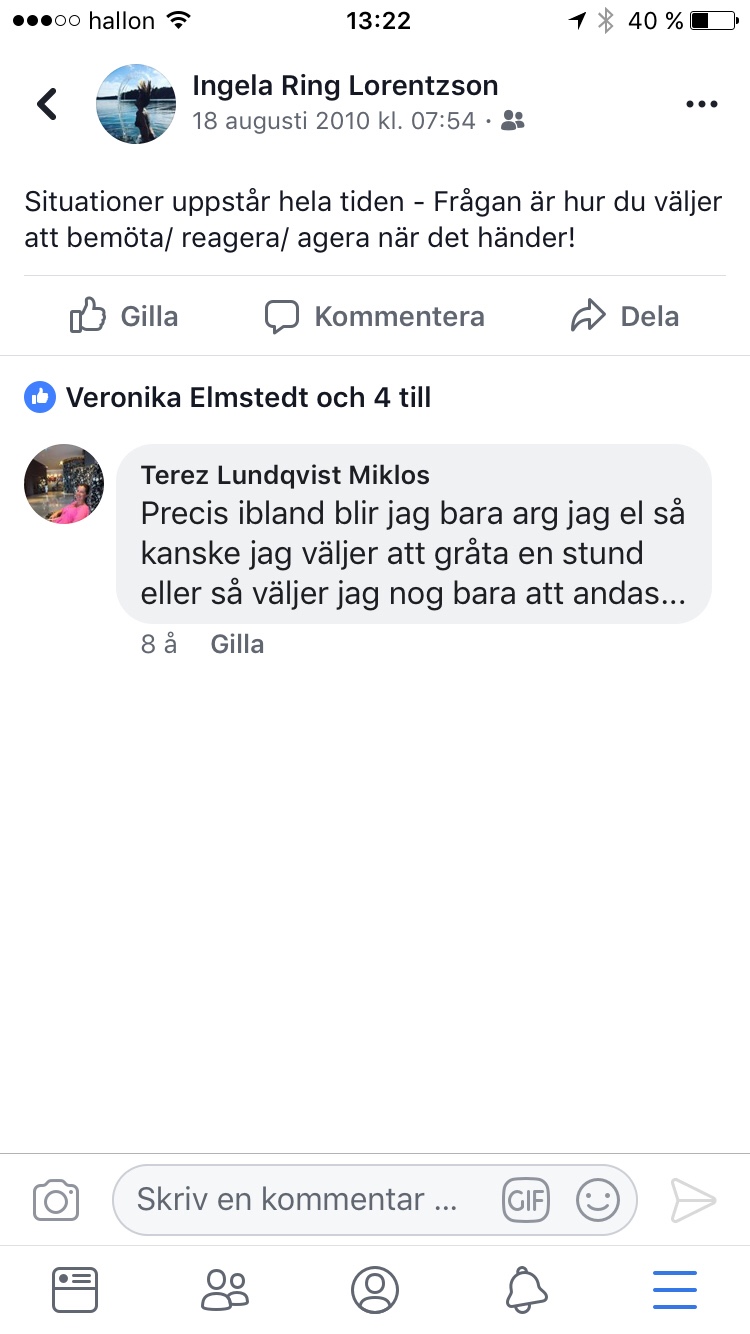Switch to the news feed tab
Image resolution: width=750 pixels, height=1334 pixels.
[75, 1290]
